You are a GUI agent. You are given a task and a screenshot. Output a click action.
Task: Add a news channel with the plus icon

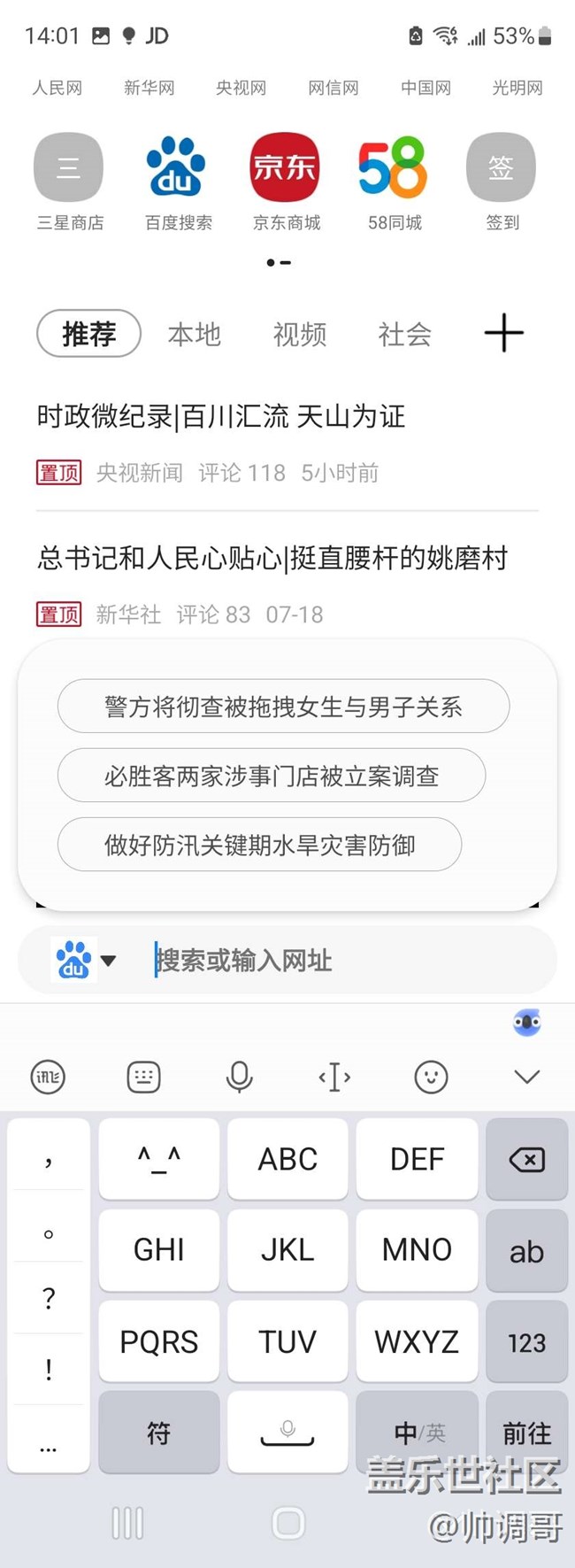(504, 333)
